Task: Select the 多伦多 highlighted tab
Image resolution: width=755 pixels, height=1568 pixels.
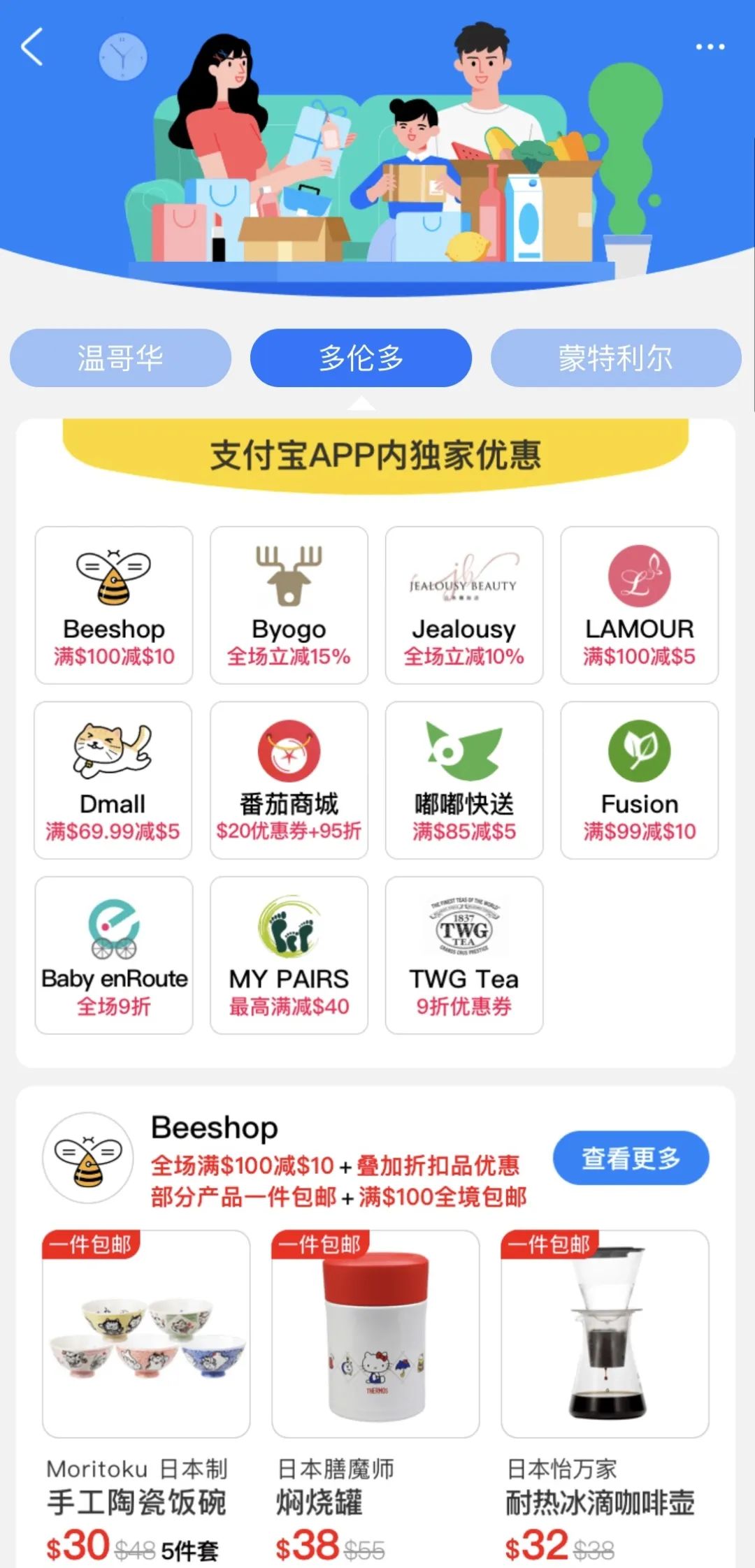Action: [361, 358]
